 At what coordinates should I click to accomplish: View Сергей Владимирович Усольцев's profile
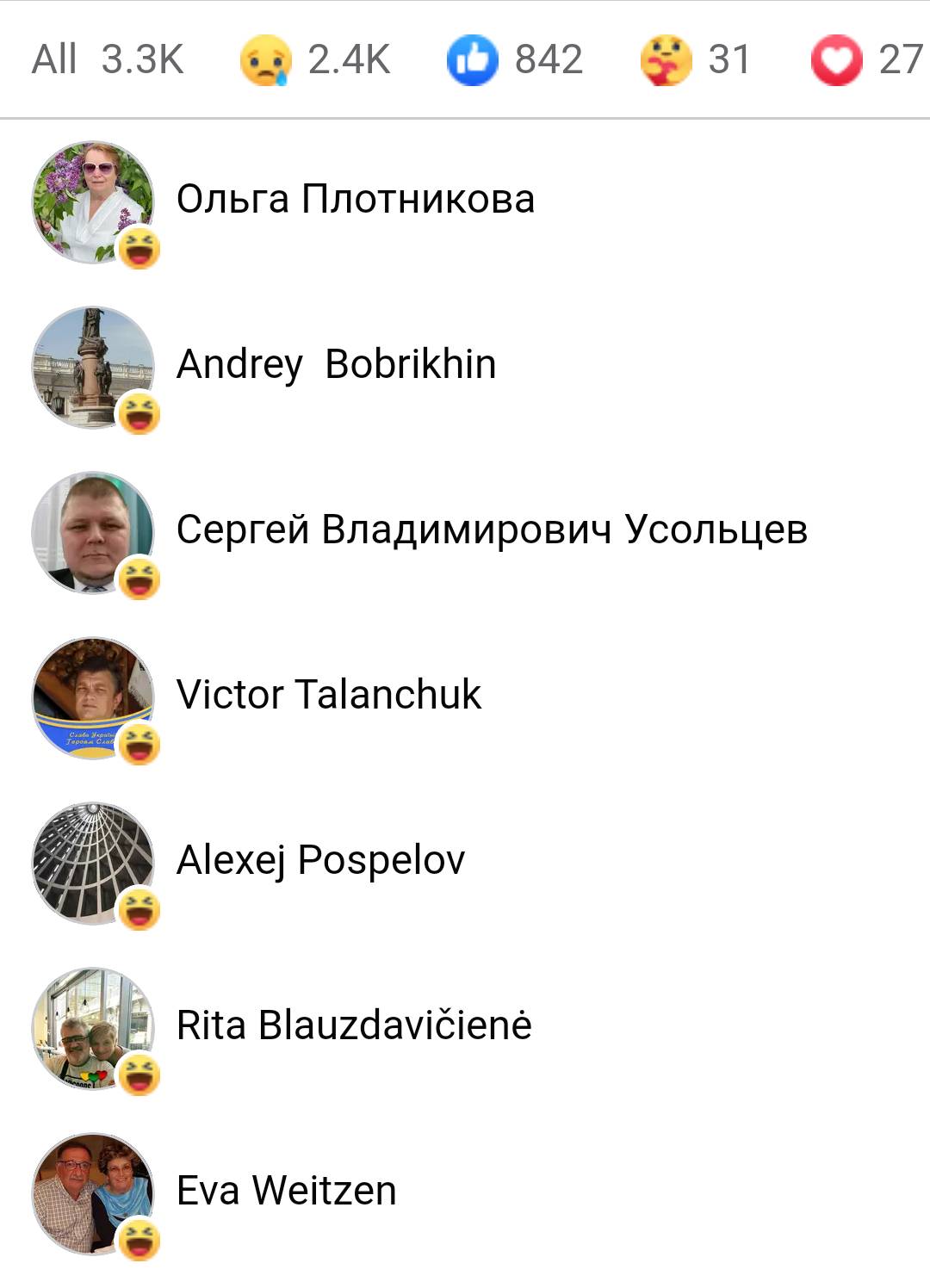[x=491, y=529]
